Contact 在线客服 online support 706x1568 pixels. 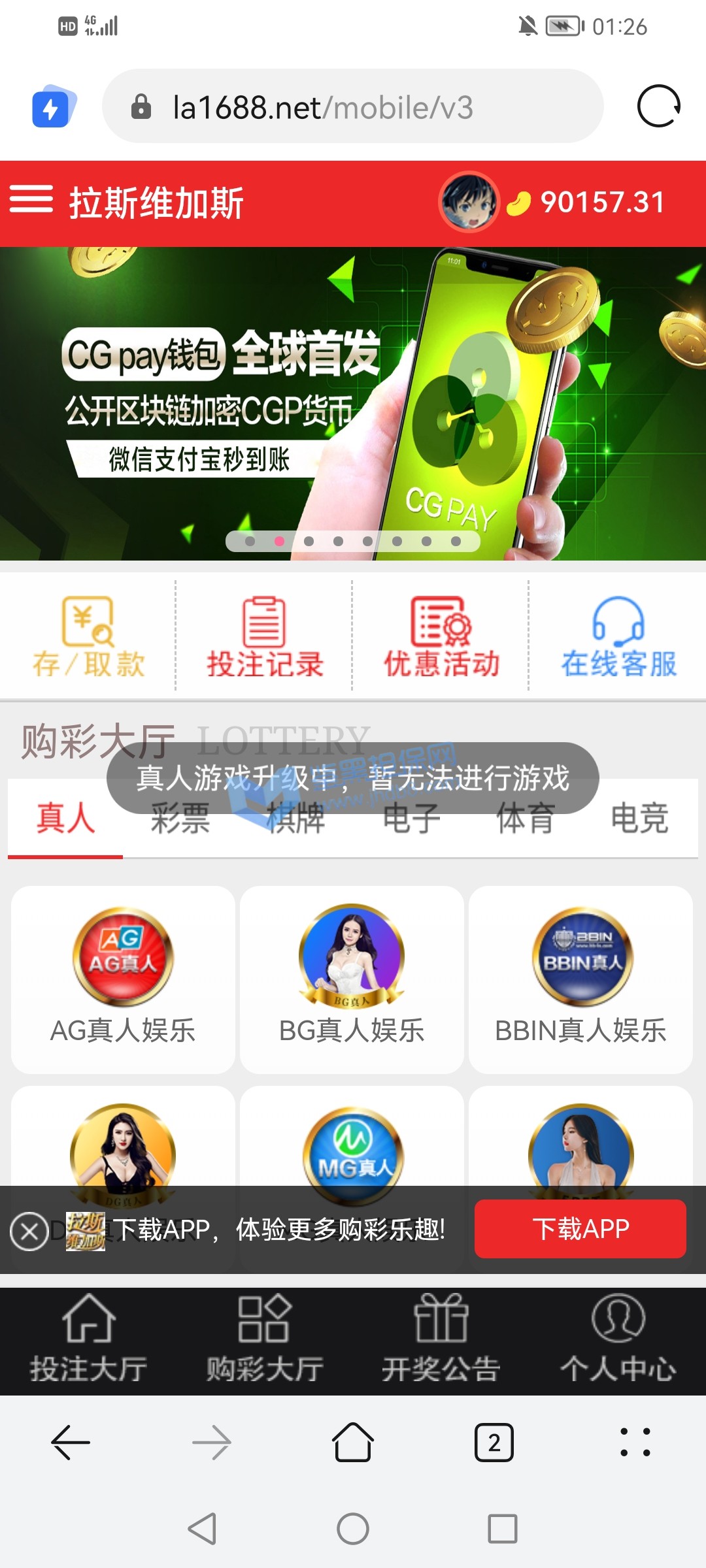coord(618,636)
